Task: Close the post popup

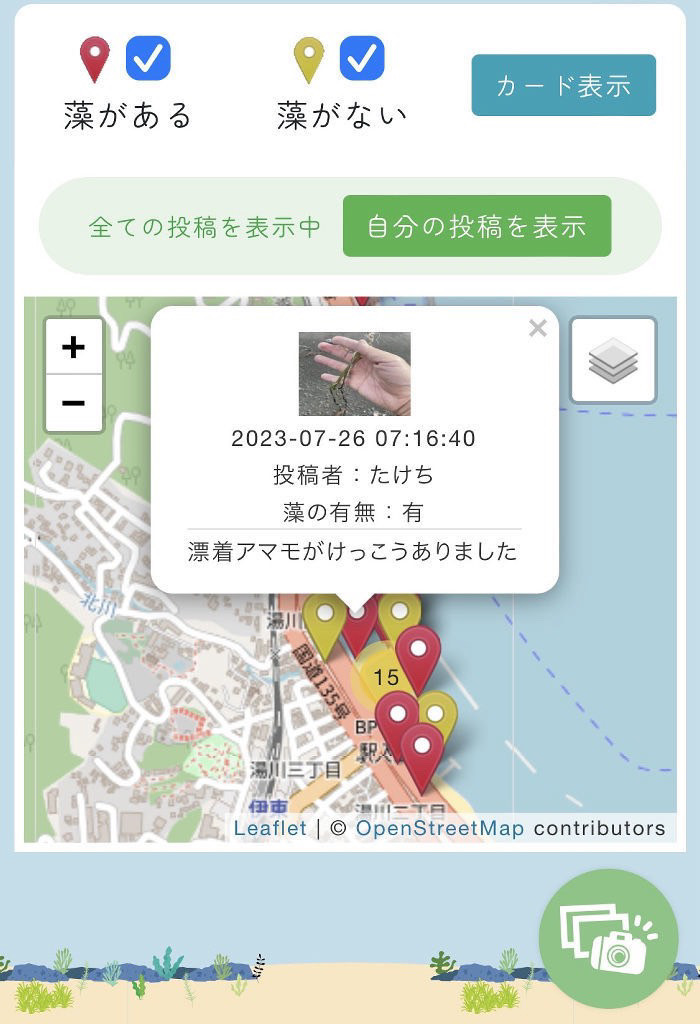Action: 538,328
